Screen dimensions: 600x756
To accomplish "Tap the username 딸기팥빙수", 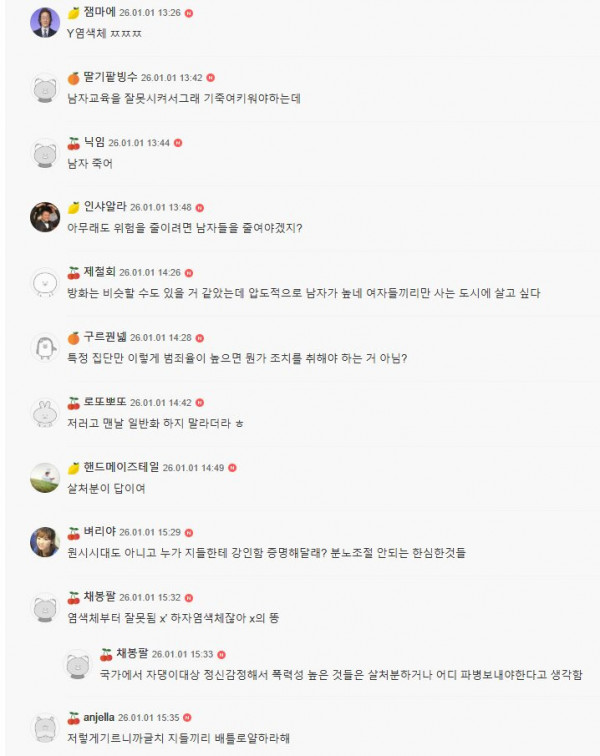I will pos(110,77).
